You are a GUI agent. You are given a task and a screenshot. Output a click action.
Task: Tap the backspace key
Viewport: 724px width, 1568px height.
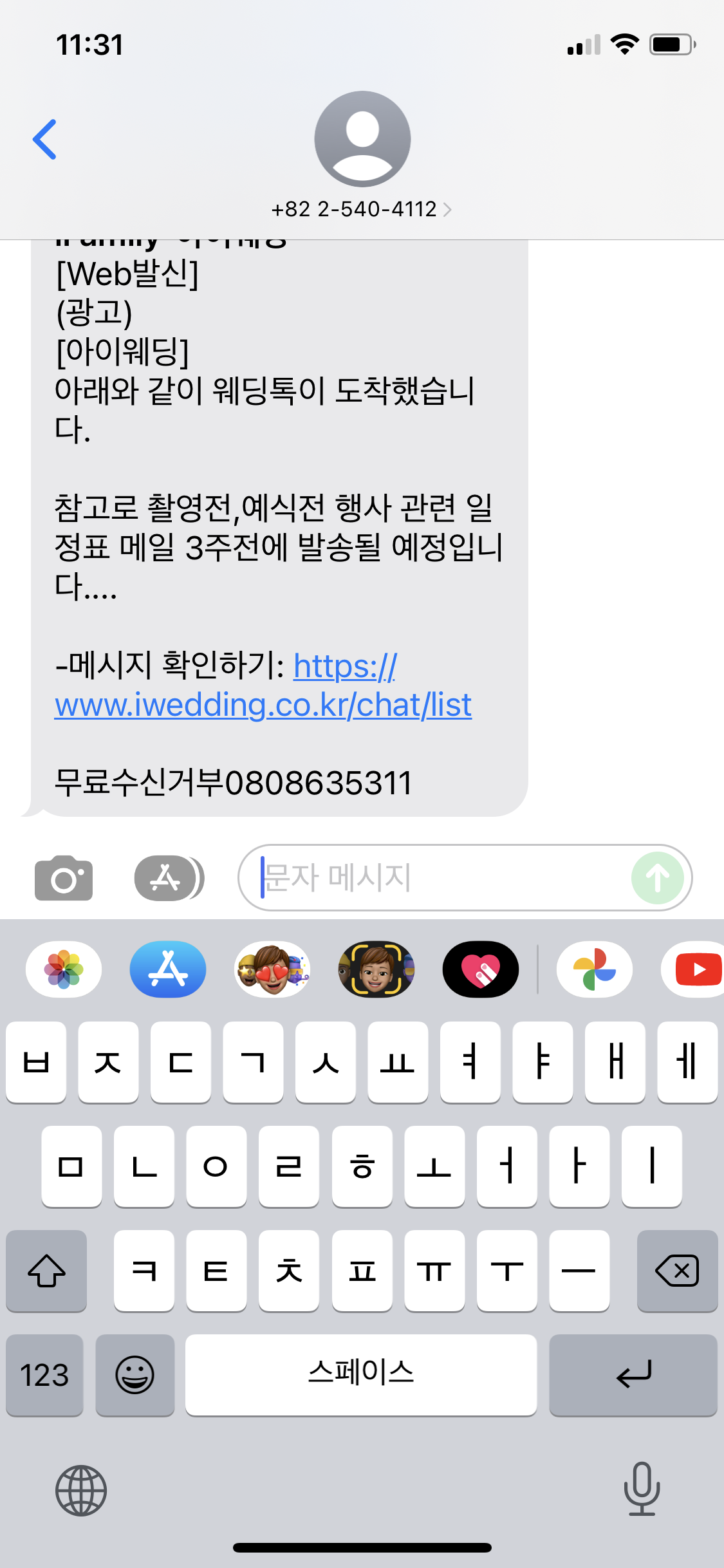point(677,1271)
